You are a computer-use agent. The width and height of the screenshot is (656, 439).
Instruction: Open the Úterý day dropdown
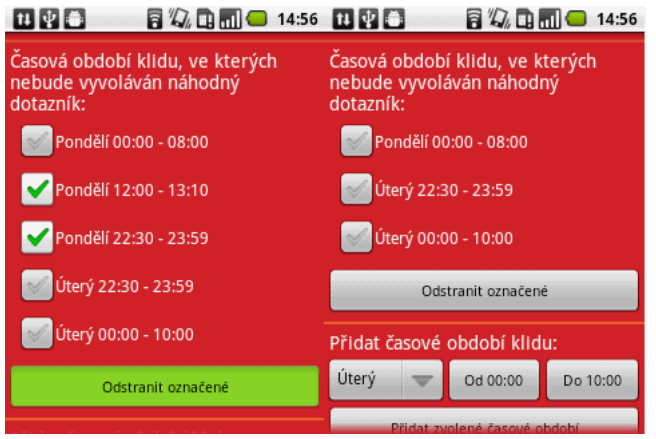(x=385, y=380)
